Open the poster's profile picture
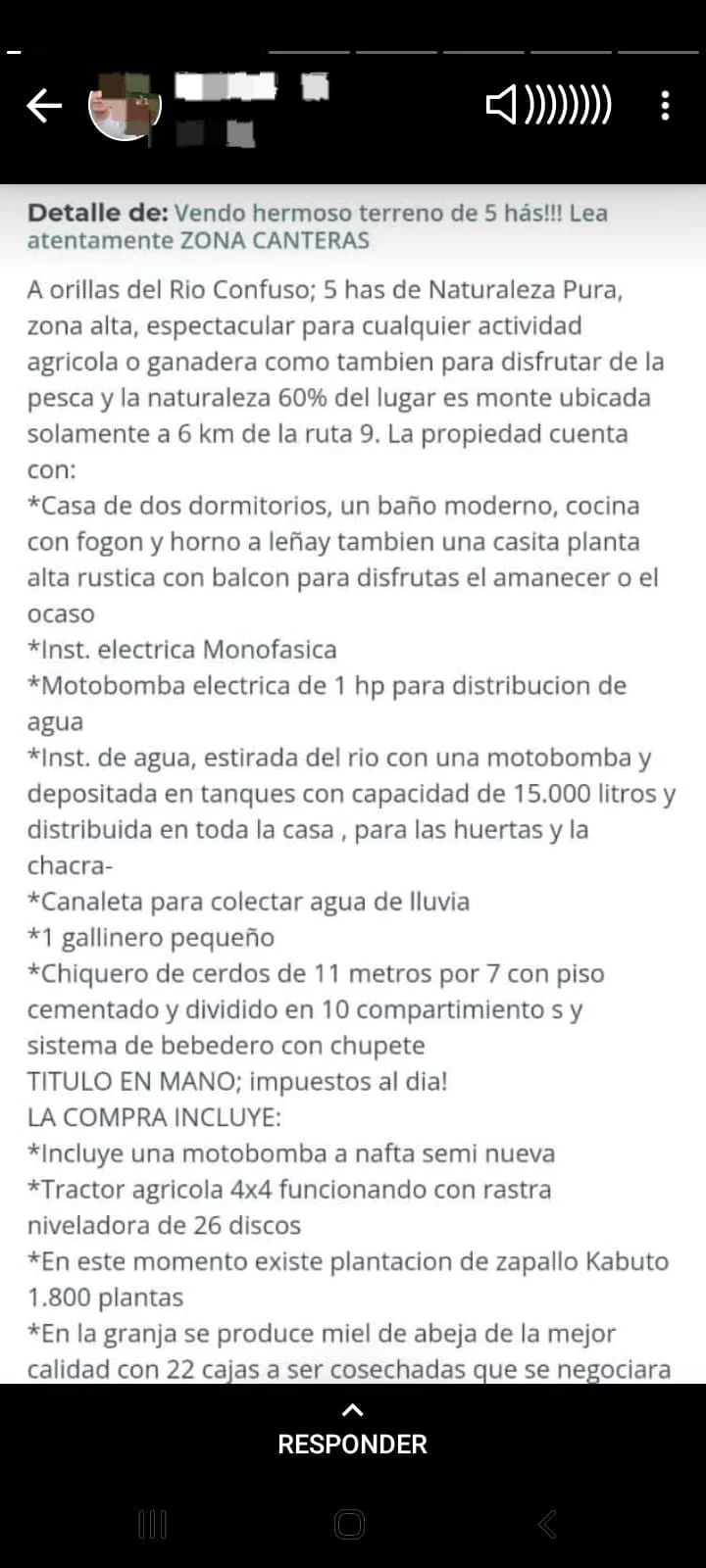Screen dimensions: 706x1568 (125, 106)
